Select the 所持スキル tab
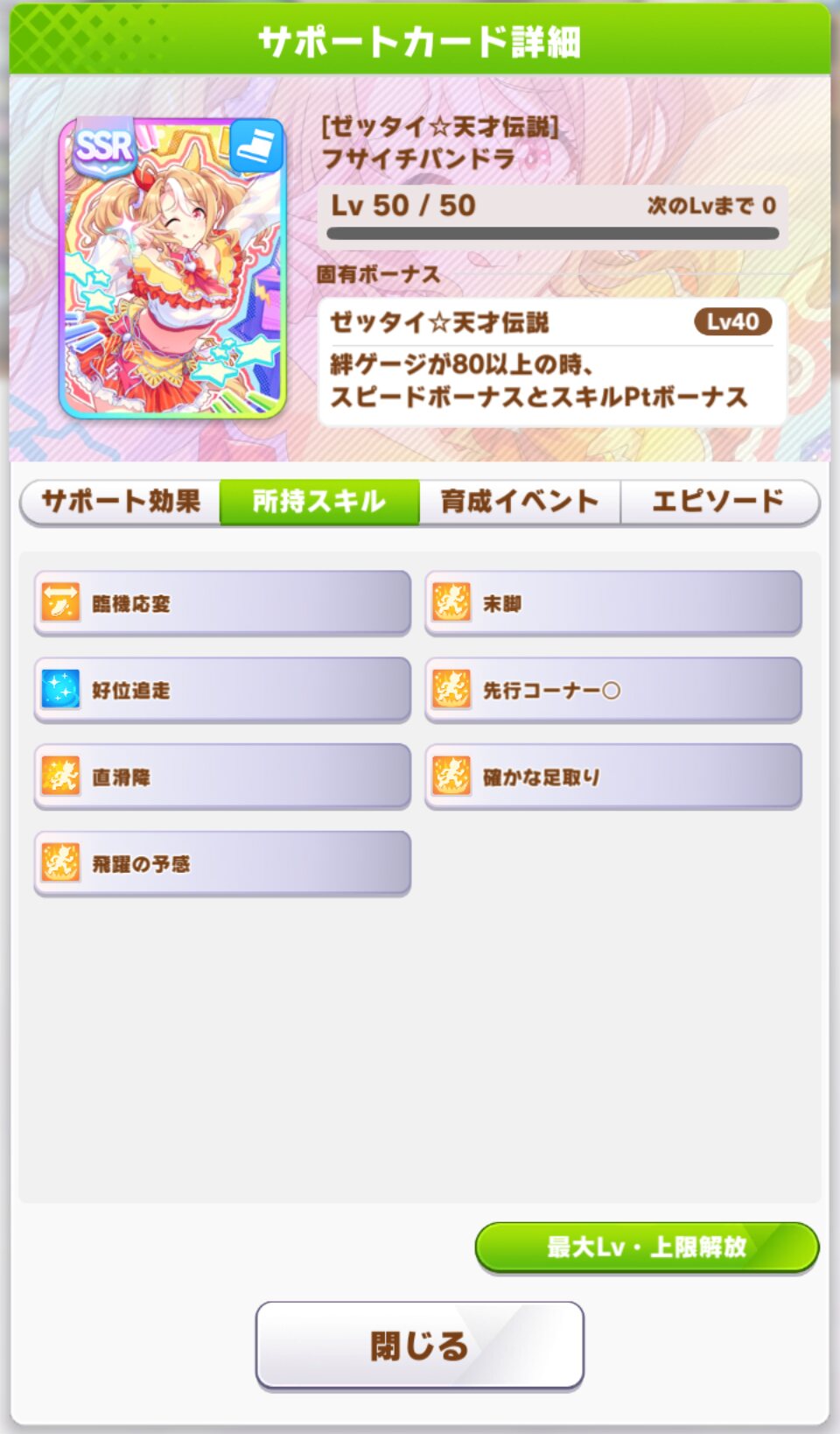The height and width of the screenshot is (1434, 840). click(x=319, y=502)
